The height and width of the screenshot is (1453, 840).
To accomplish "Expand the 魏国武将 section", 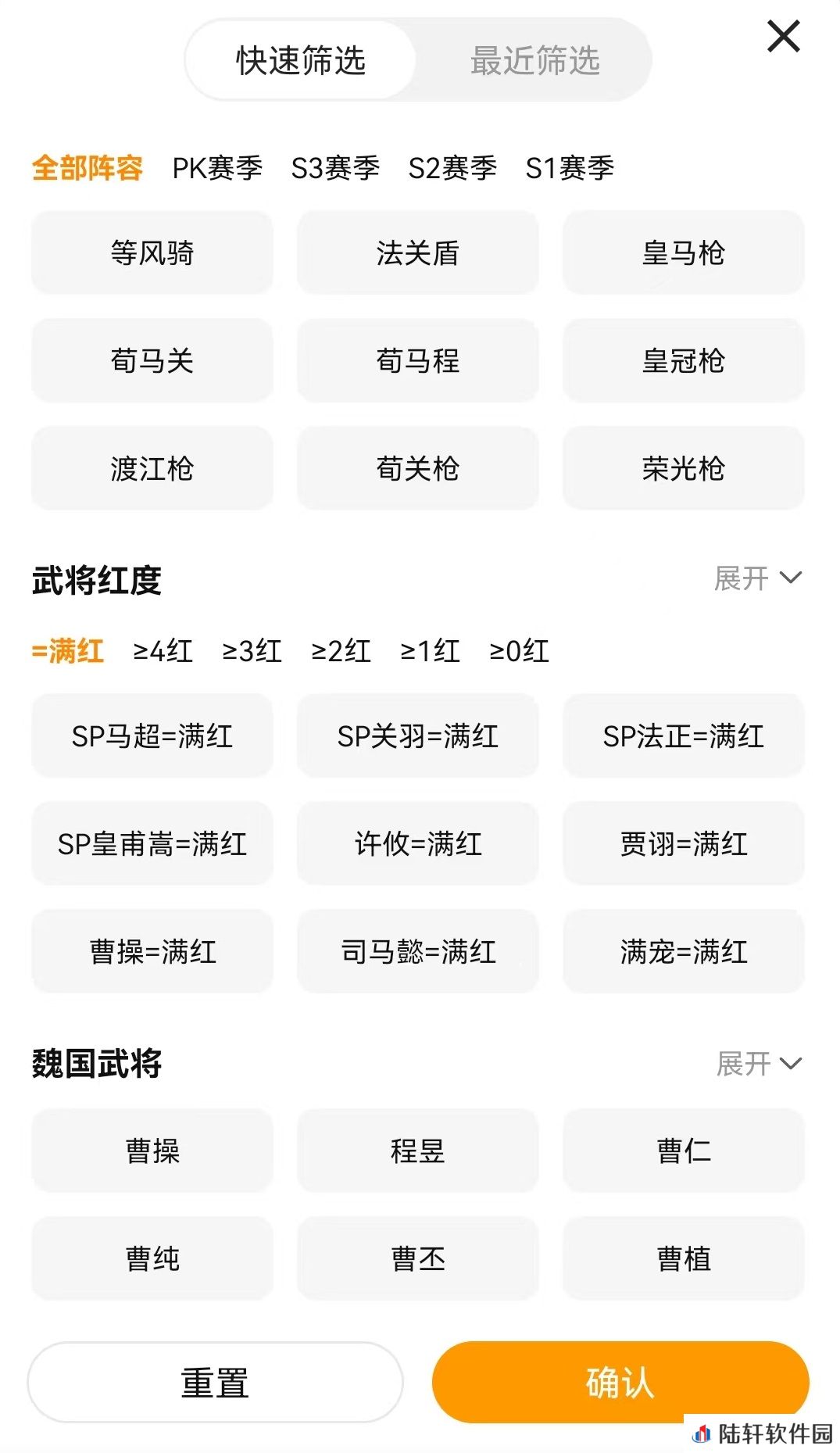I will point(759,1064).
